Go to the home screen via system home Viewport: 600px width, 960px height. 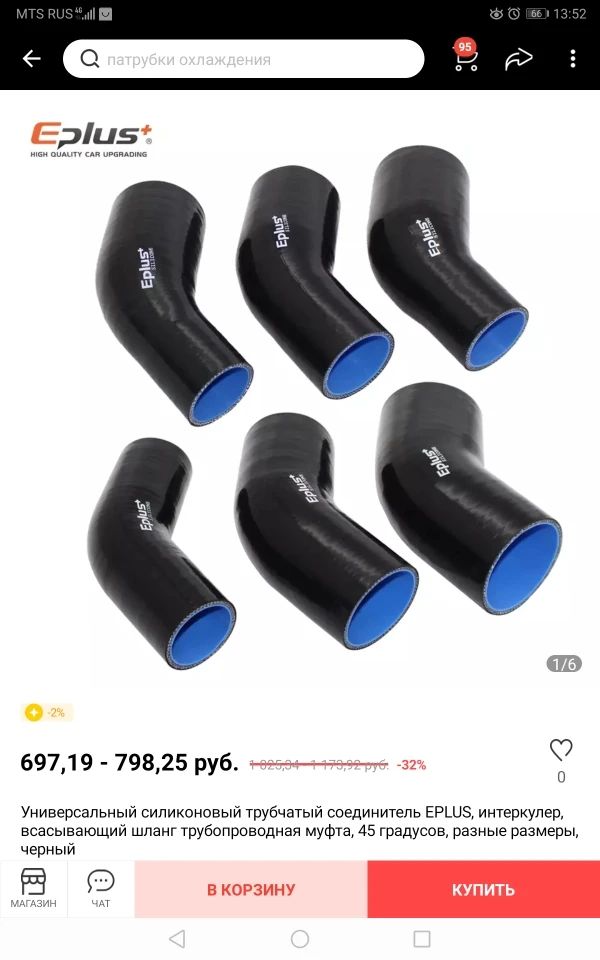point(300,939)
